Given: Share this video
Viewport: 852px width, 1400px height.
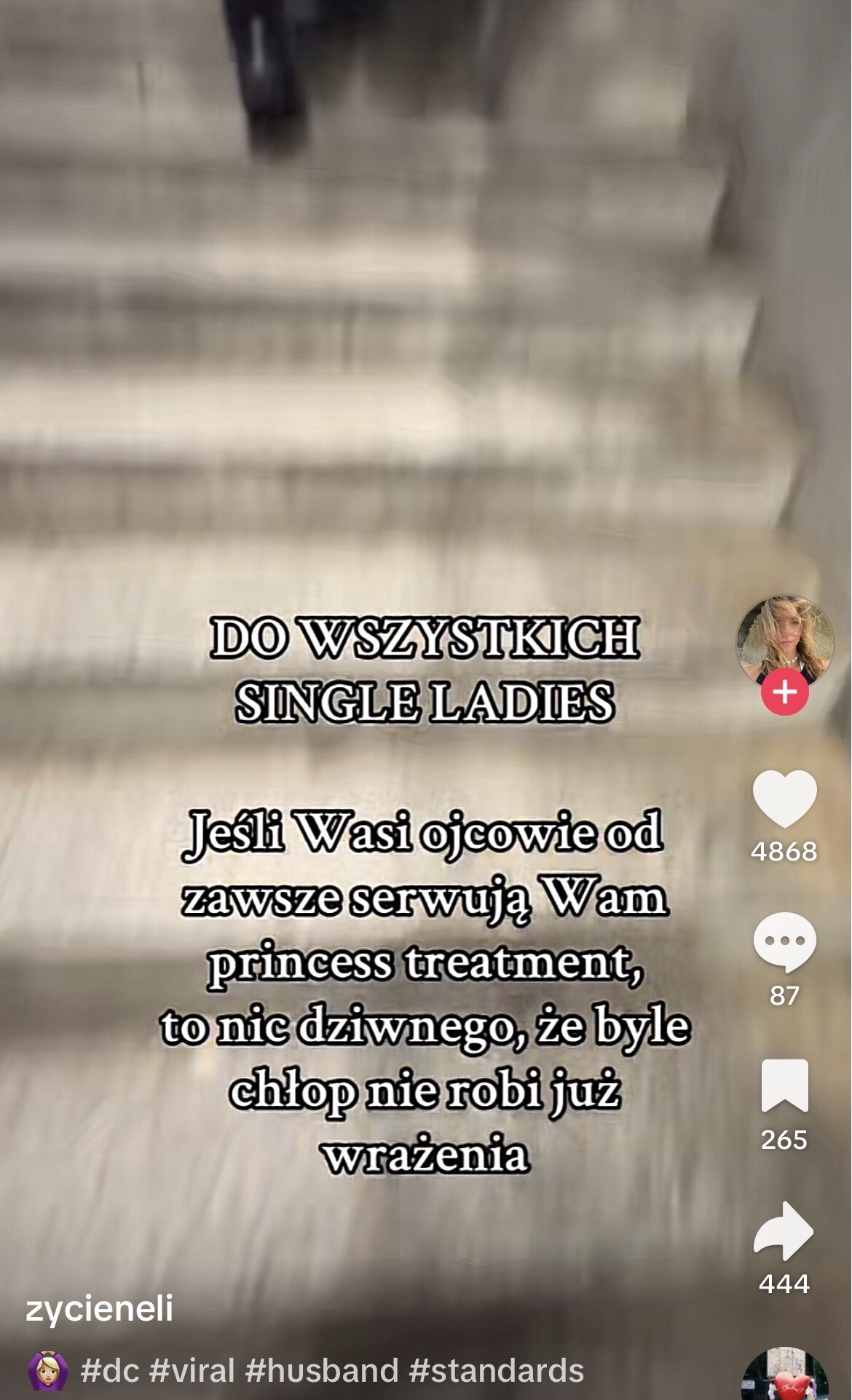Looking at the screenshot, I should pos(784,1230).
